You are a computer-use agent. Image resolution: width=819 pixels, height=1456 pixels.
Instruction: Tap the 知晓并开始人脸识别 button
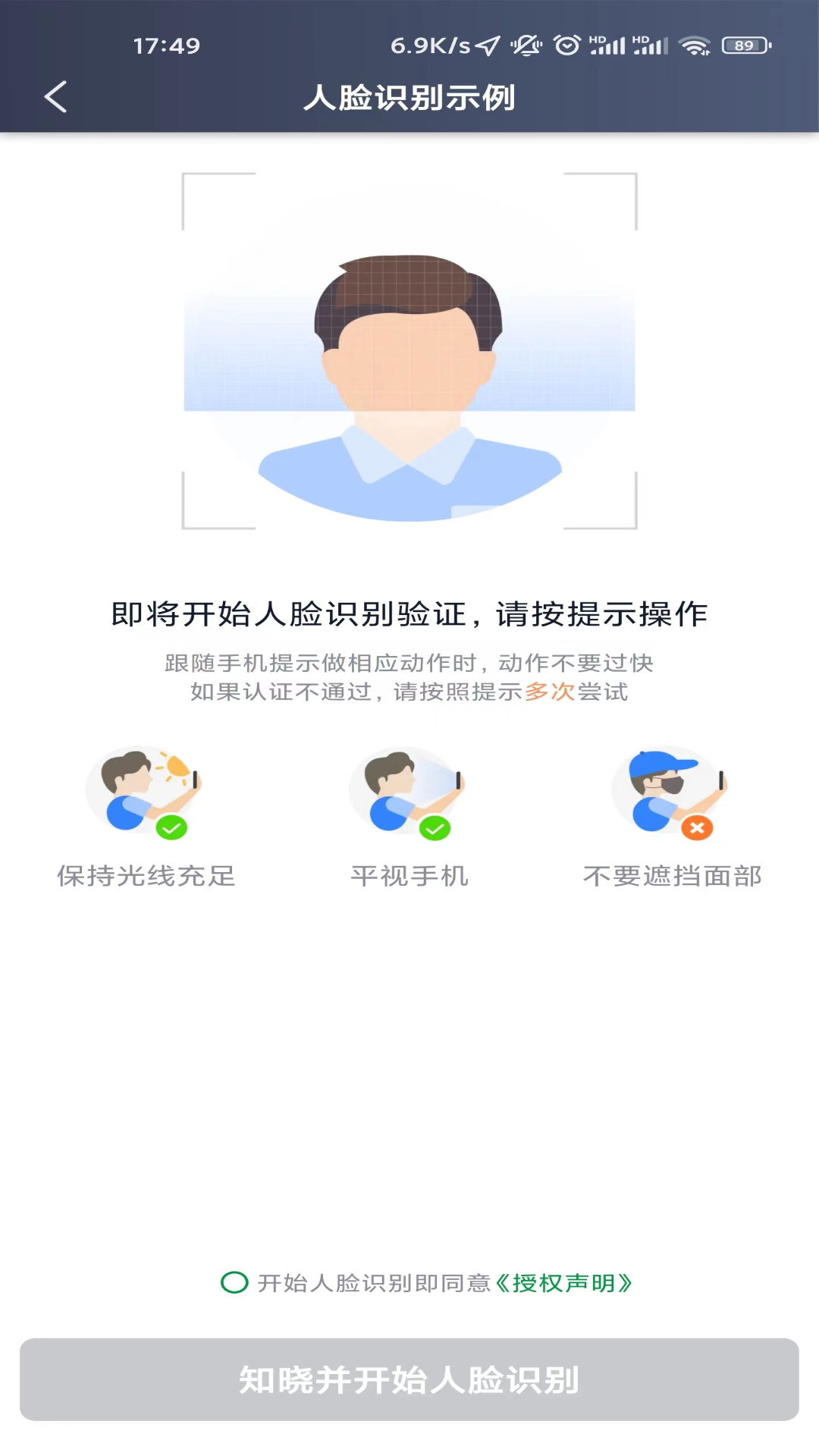[409, 1379]
